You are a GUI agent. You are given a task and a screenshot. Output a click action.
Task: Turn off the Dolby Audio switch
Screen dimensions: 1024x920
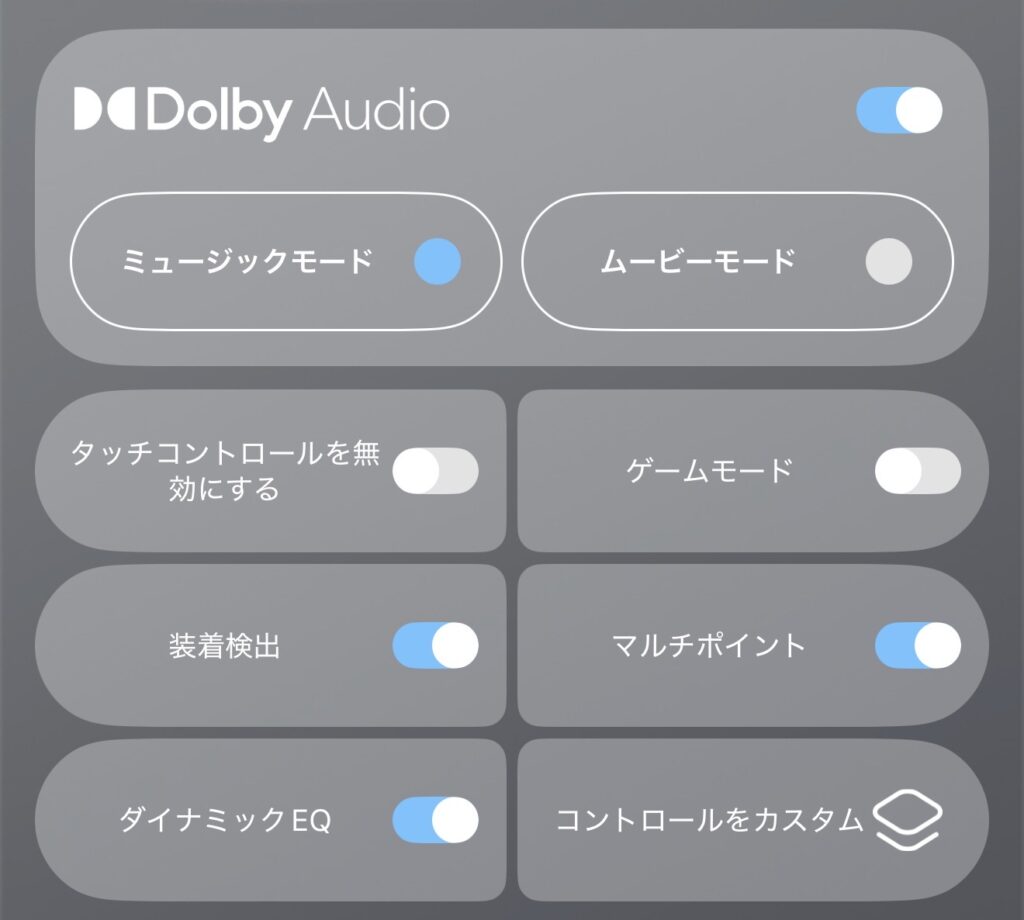point(899,110)
